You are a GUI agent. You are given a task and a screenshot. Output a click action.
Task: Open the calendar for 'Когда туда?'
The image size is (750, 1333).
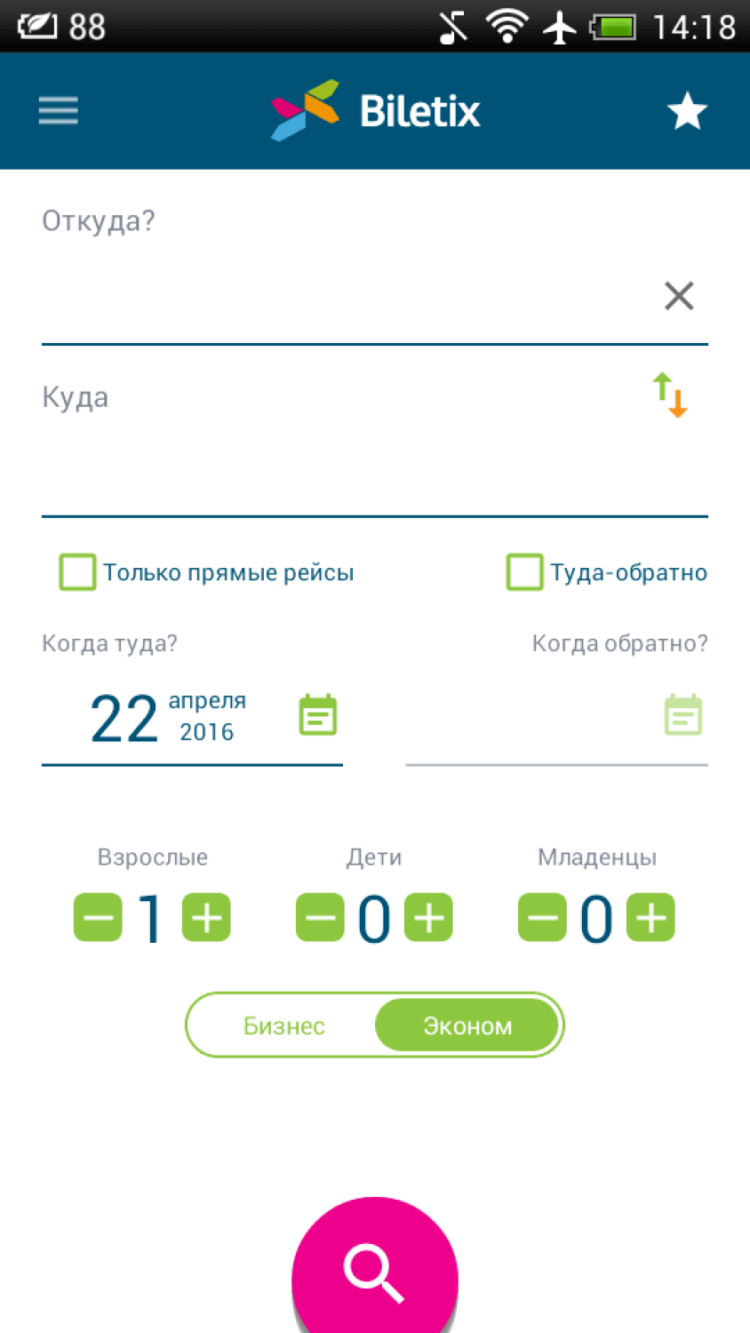[317, 716]
